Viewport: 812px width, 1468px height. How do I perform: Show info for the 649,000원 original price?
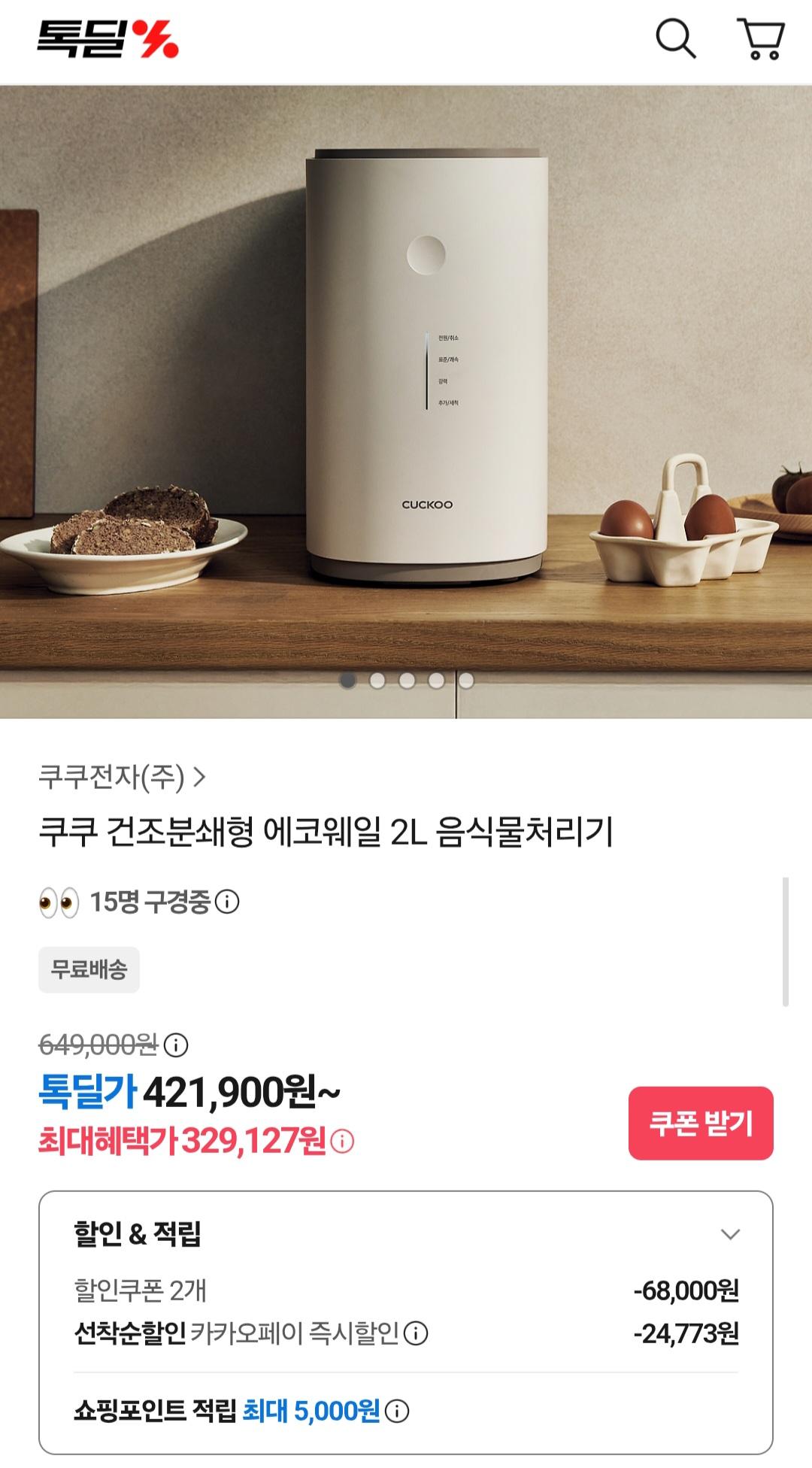click(176, 1045)
